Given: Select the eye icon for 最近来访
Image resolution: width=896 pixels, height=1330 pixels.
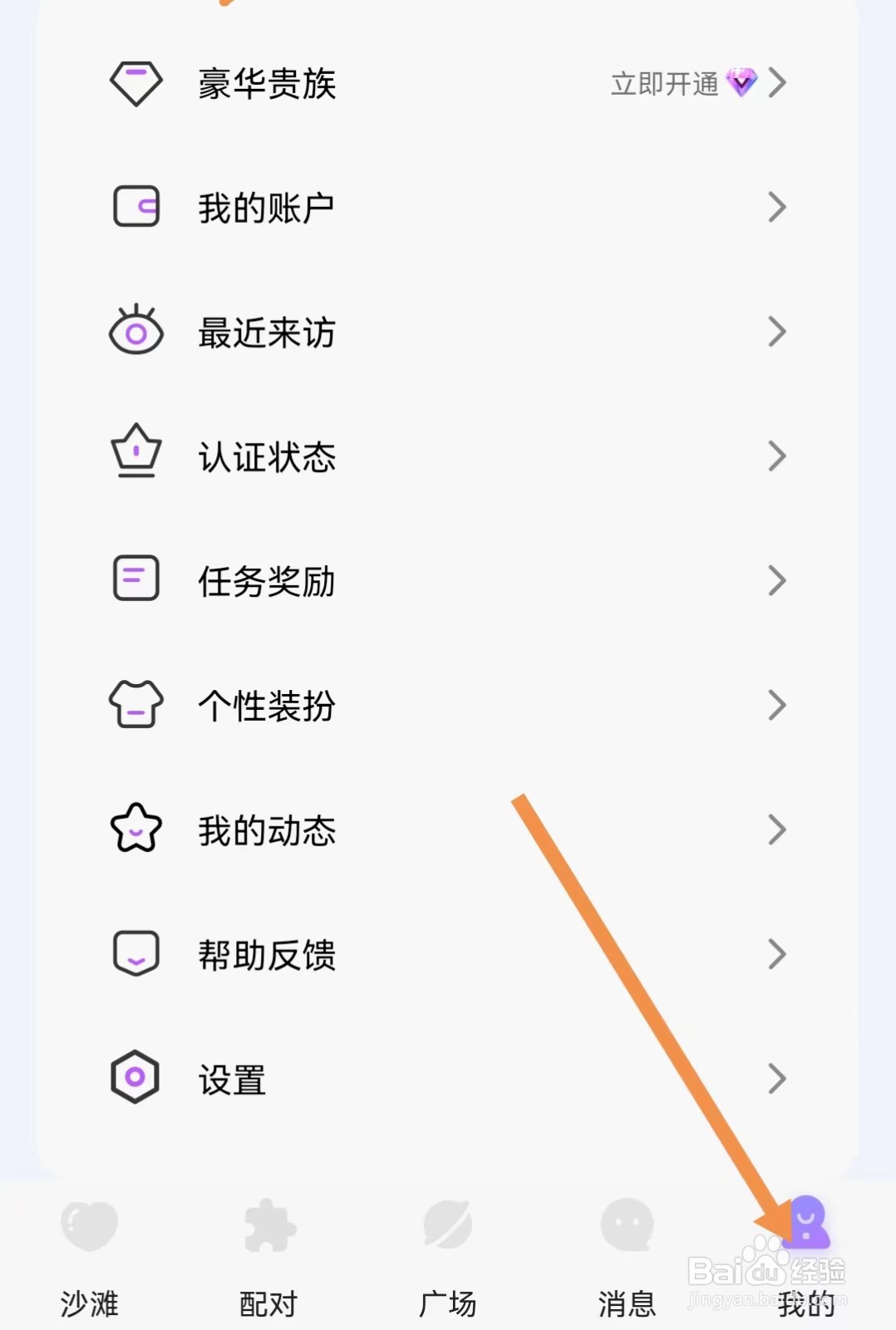Looking at the screenshot, I should click(x=135, y=332).
